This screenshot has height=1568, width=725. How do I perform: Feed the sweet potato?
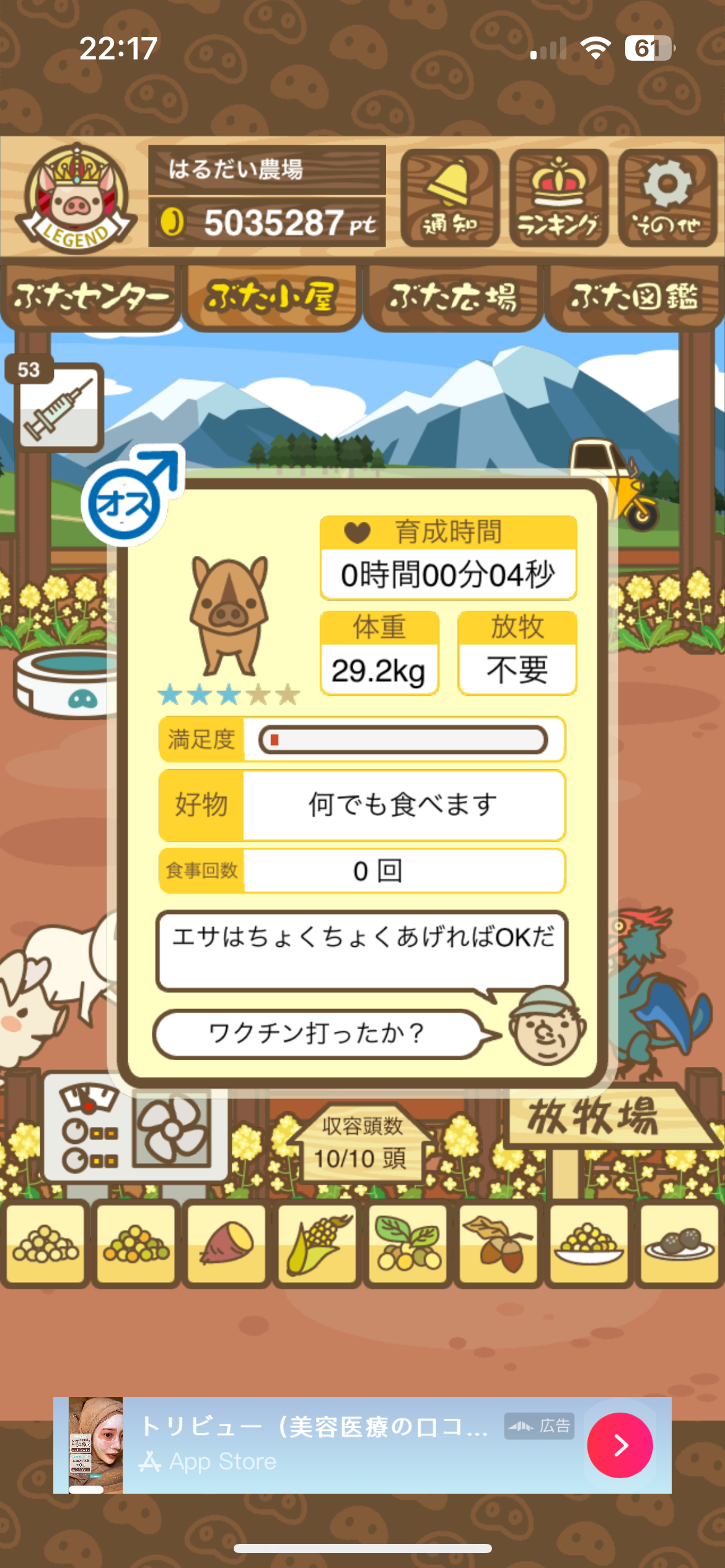tap(226, 1242)
